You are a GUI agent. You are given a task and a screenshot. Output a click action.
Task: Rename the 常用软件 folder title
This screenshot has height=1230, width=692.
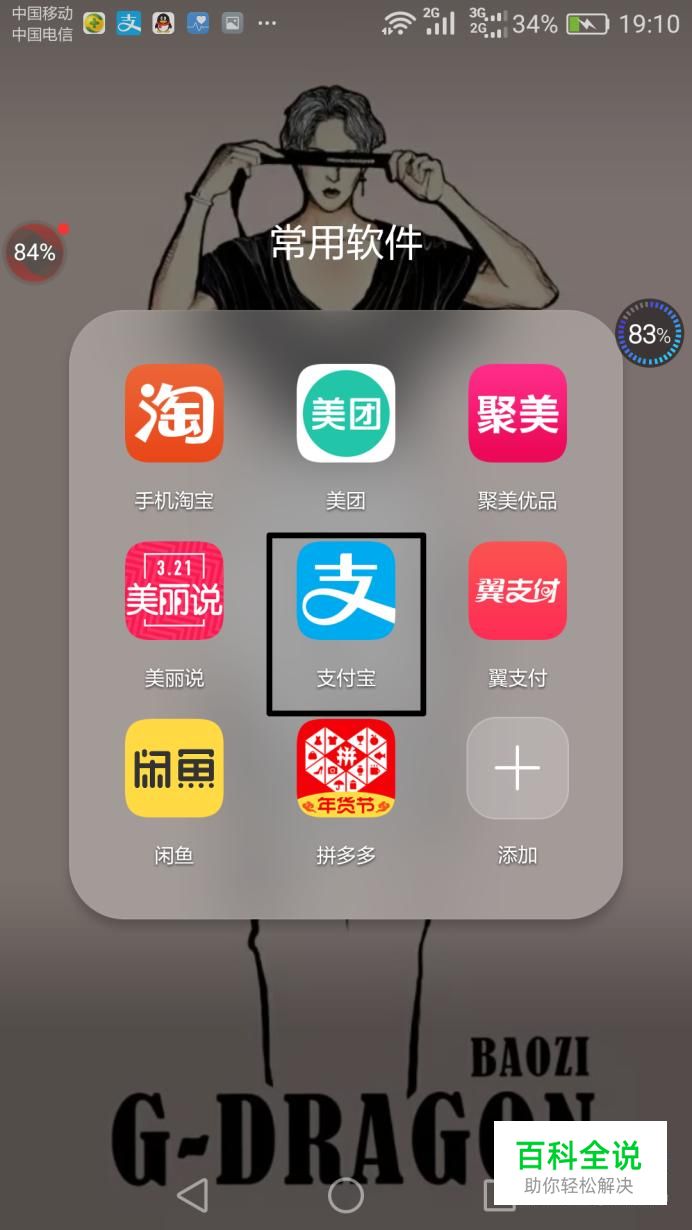pyautogui.click(x=346, y=243)
